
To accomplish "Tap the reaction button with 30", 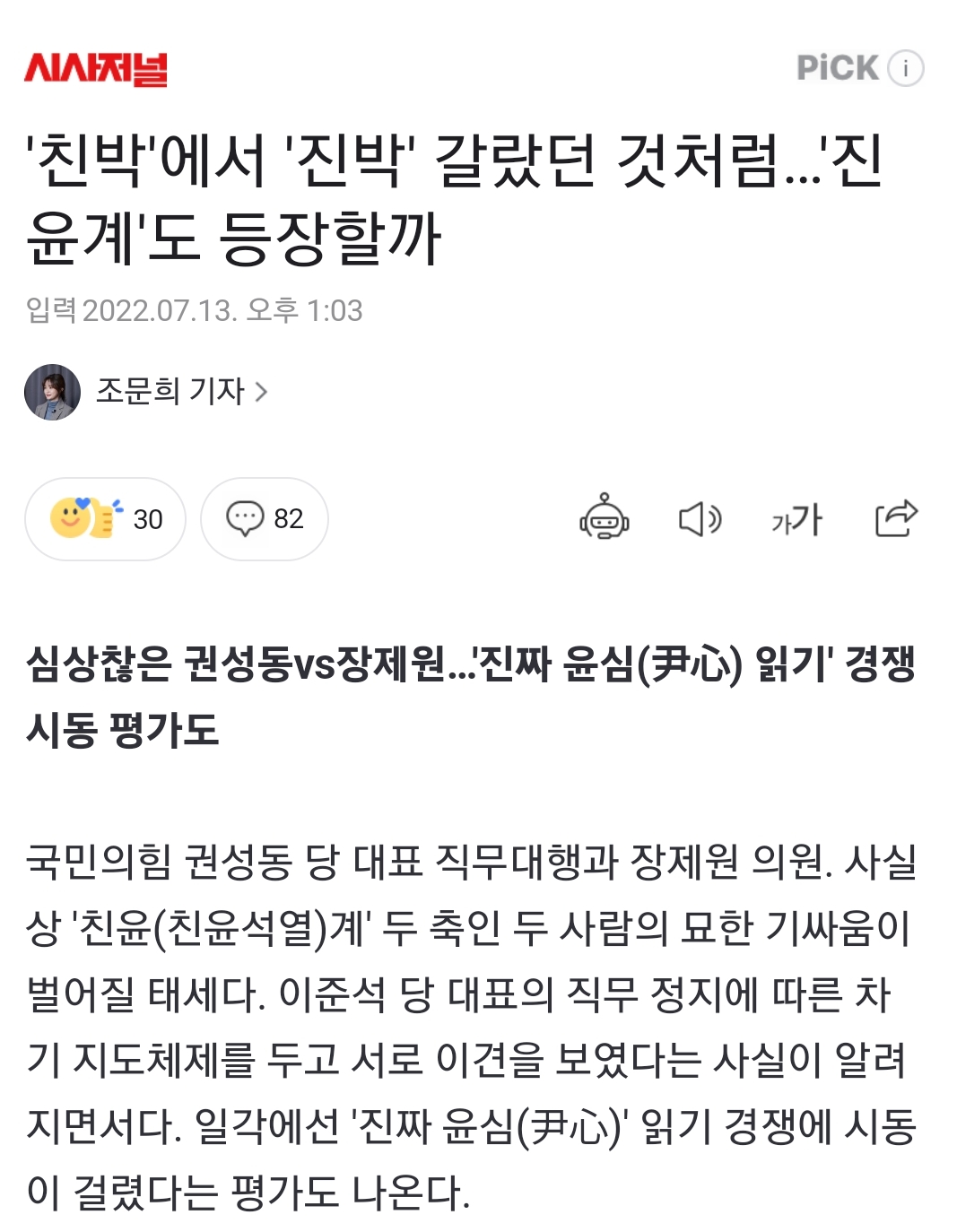I will click(106, 519).
